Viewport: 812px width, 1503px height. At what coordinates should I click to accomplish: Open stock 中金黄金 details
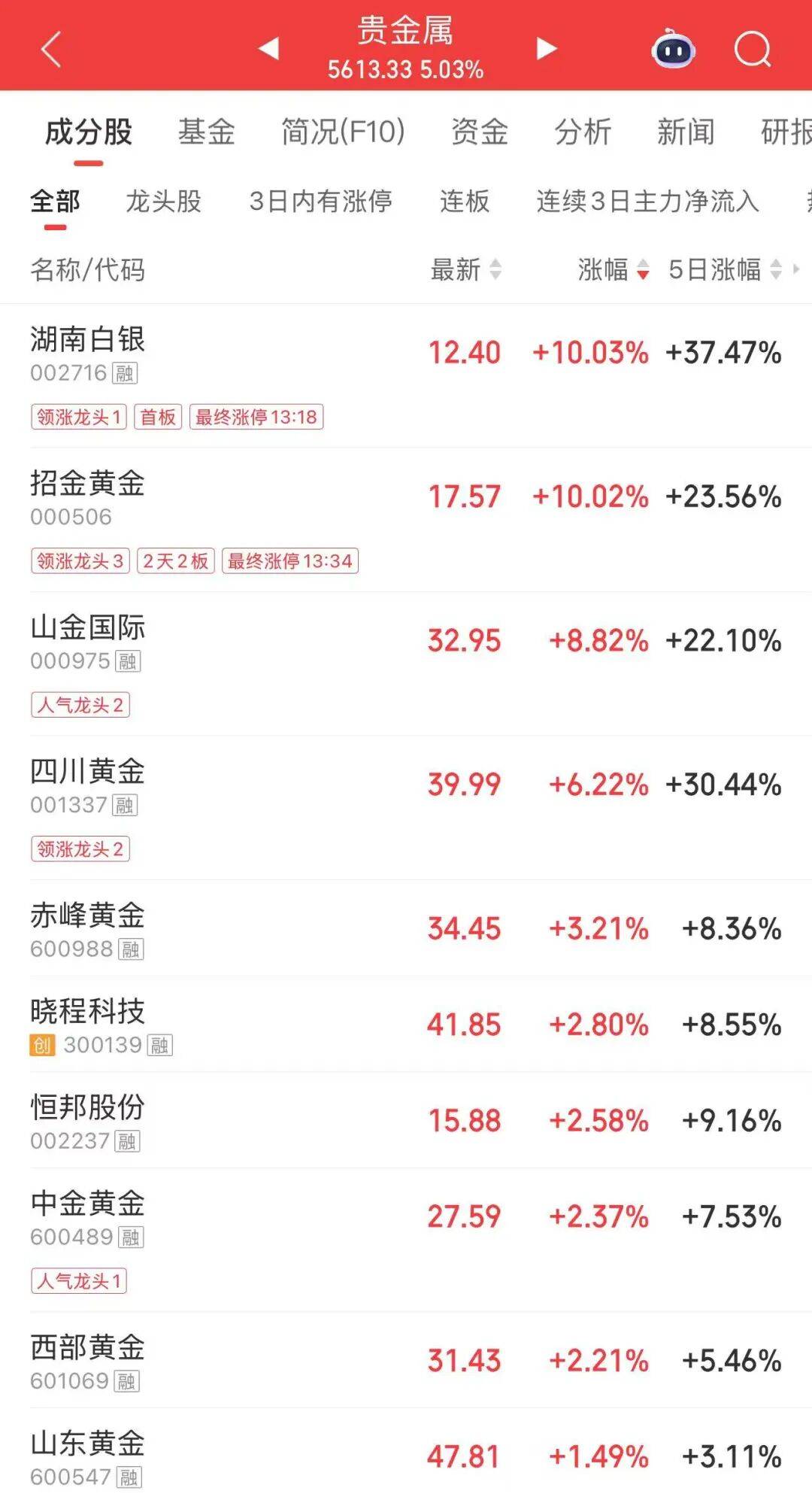(88, 1204)
